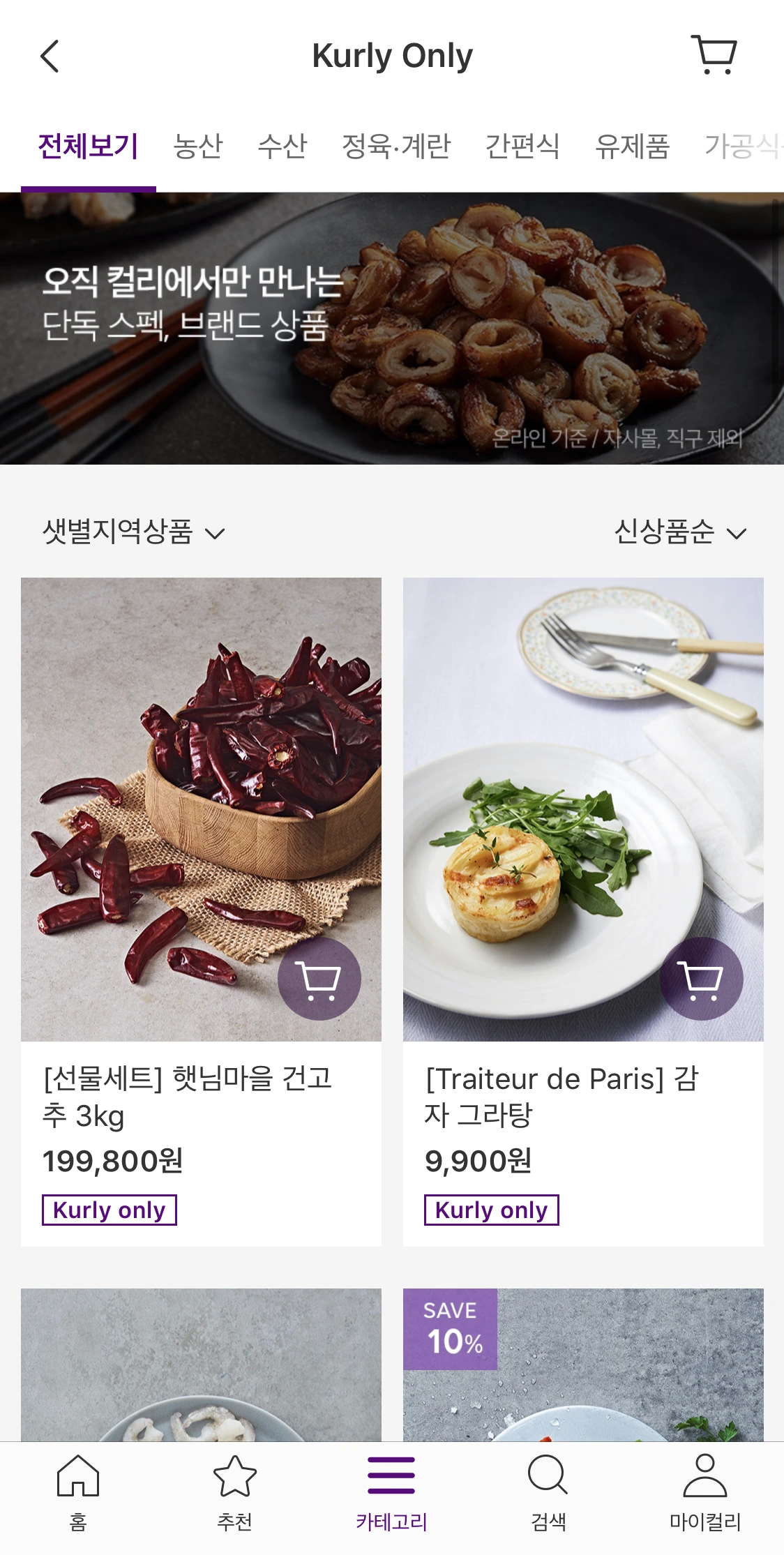Viewport: 784px width, 1555px height.
Task: Go back from Kurly Only page
Action: [50, 57]
